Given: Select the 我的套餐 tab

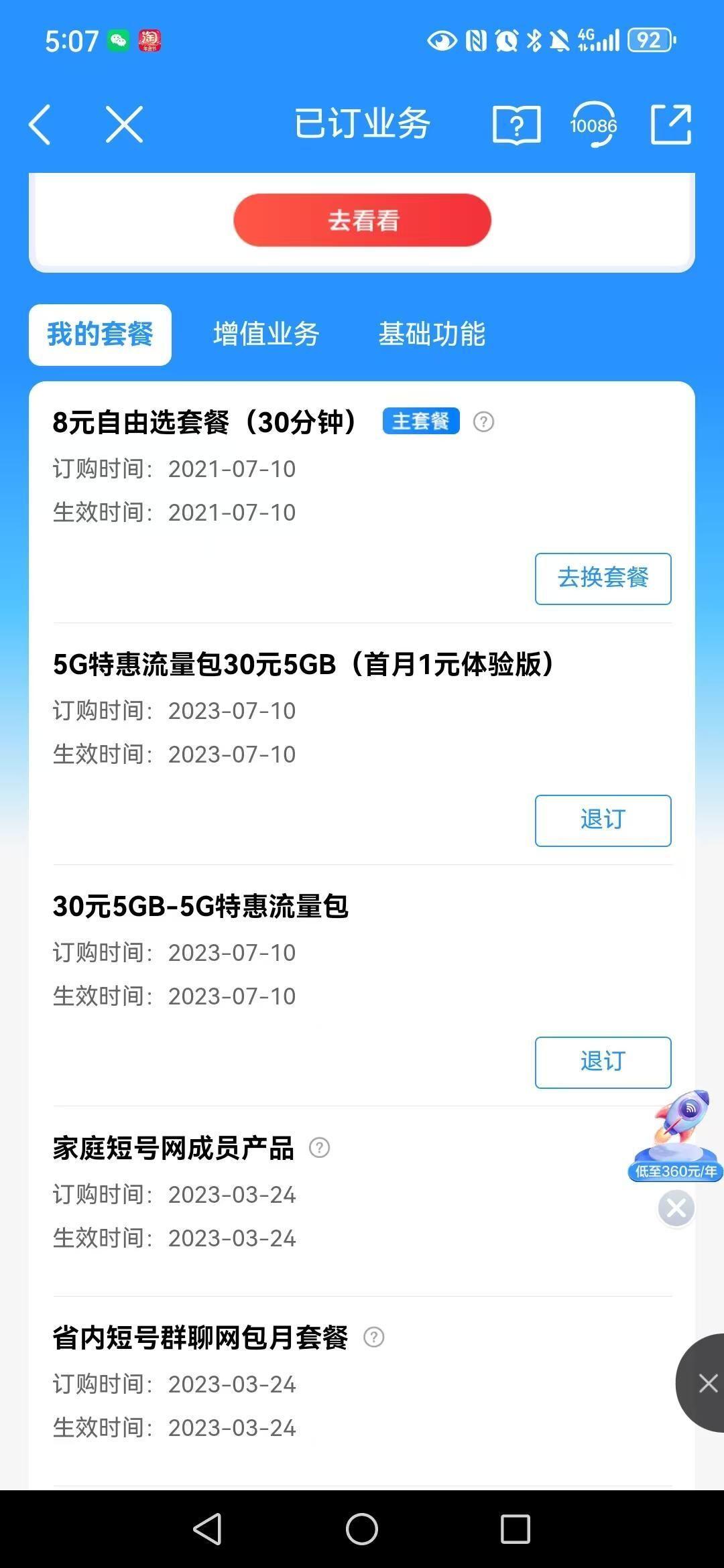Looking at the screenshot, I should [x=100, y=334].
